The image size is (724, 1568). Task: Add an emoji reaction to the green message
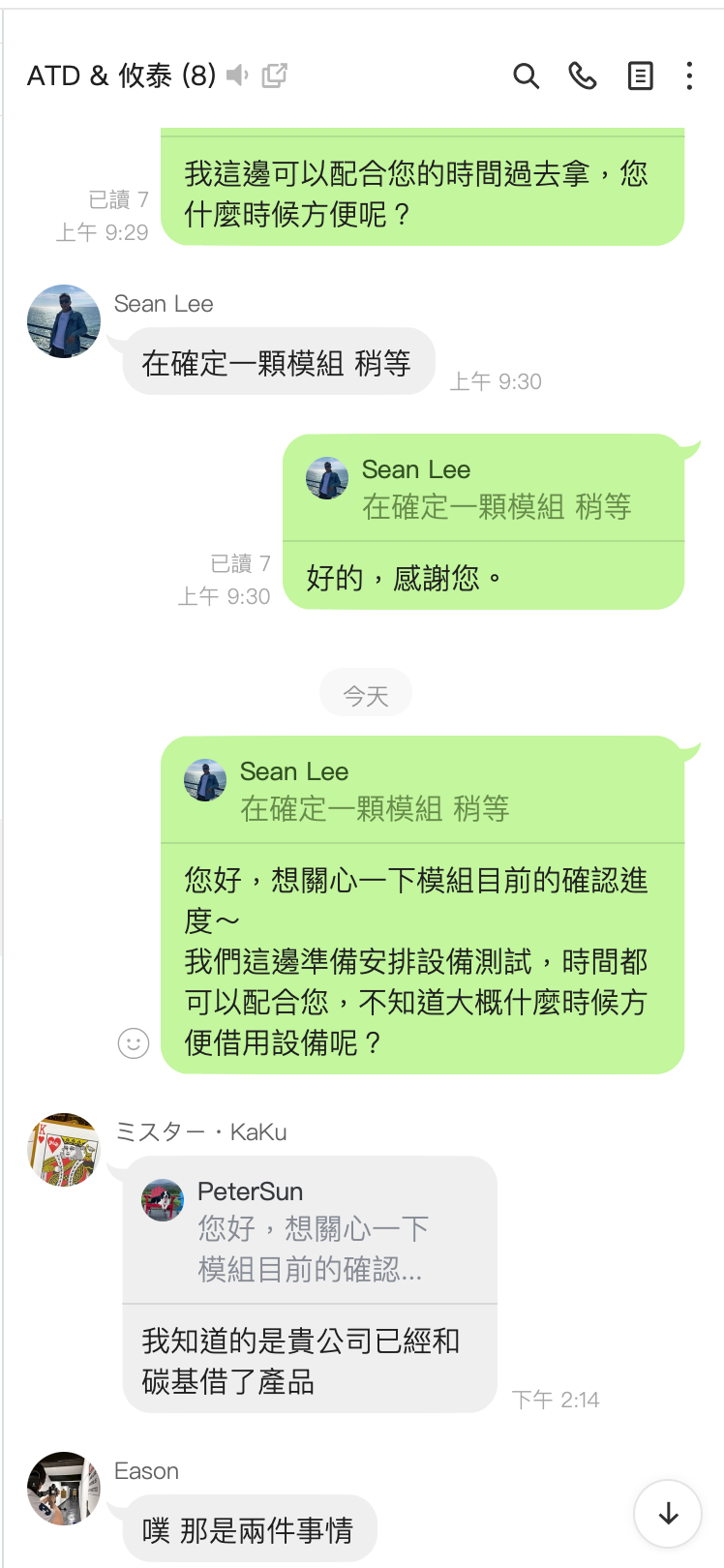(x=134, y=1042)
